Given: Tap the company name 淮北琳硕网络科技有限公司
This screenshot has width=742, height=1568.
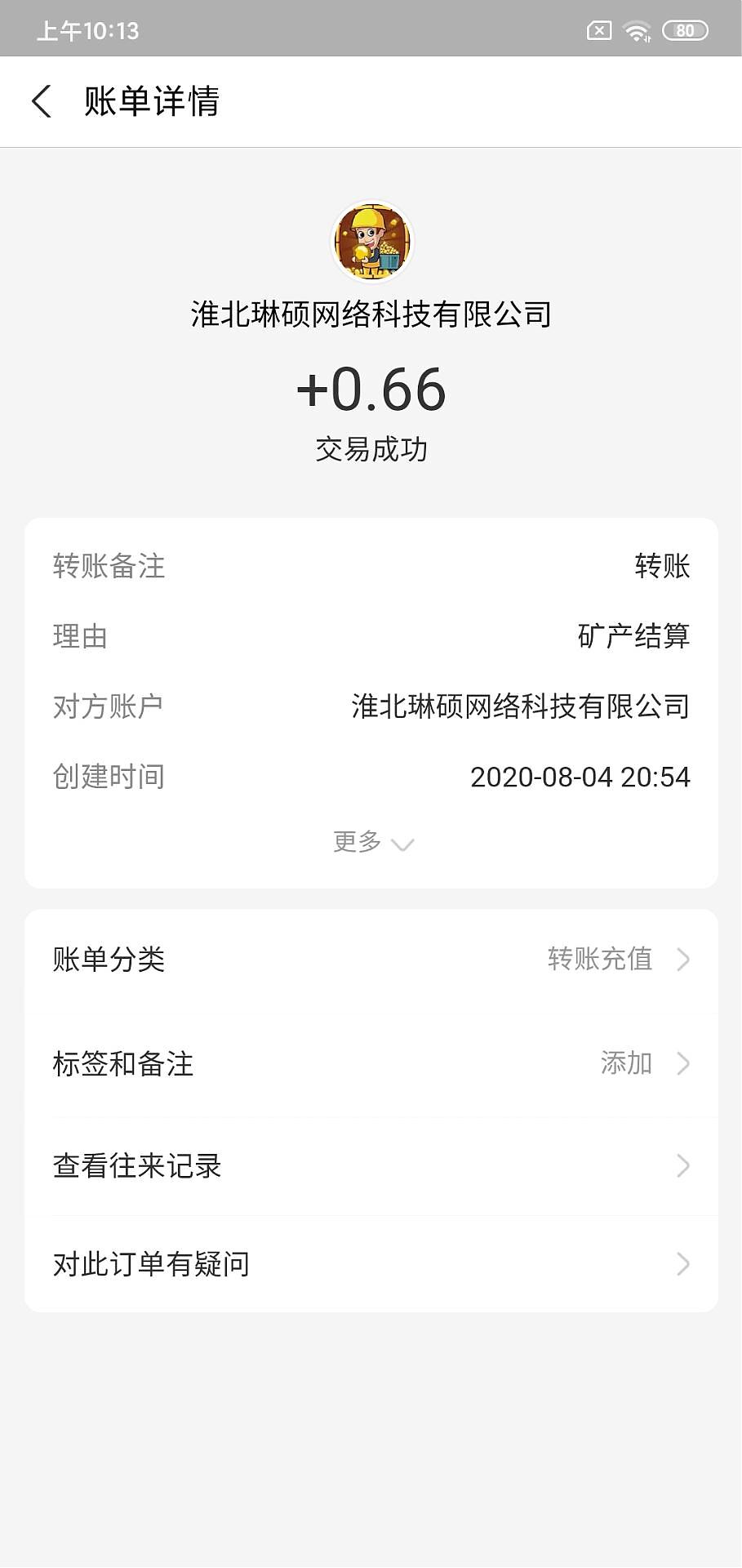Looking at the screenshot, I should [x=371, y=314].
